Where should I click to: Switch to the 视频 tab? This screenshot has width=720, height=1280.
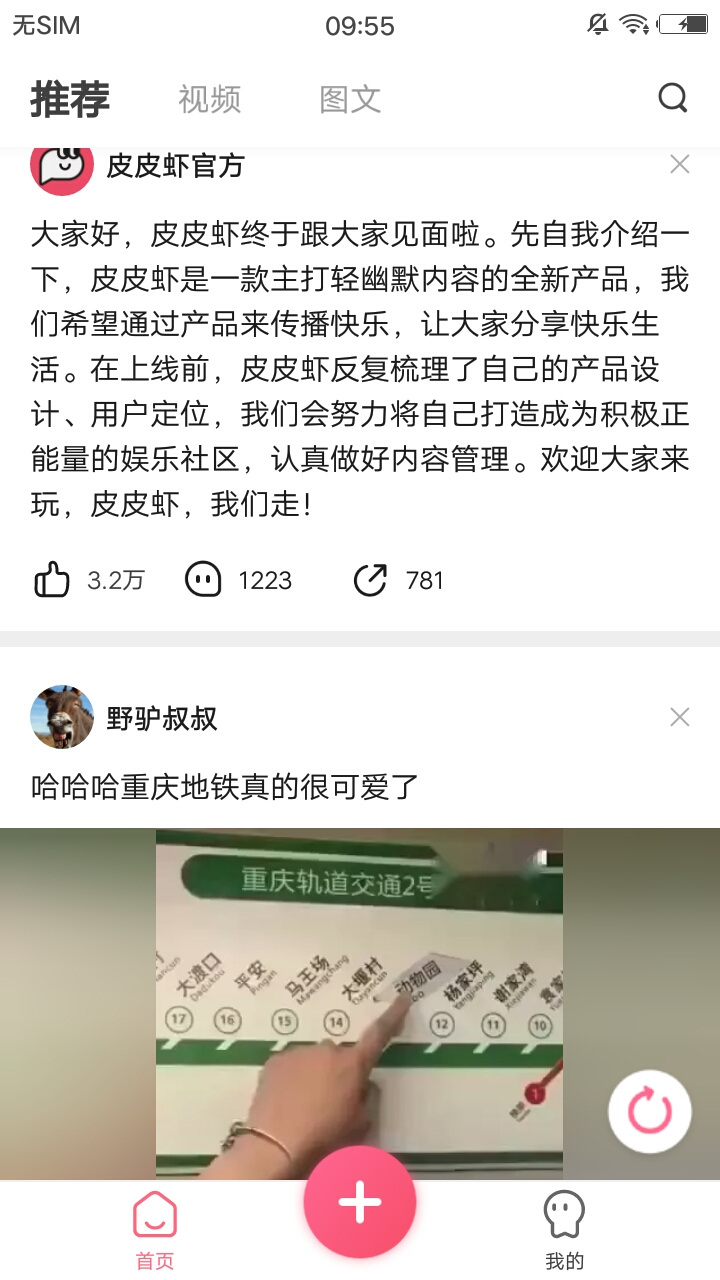tap(210, 99)
